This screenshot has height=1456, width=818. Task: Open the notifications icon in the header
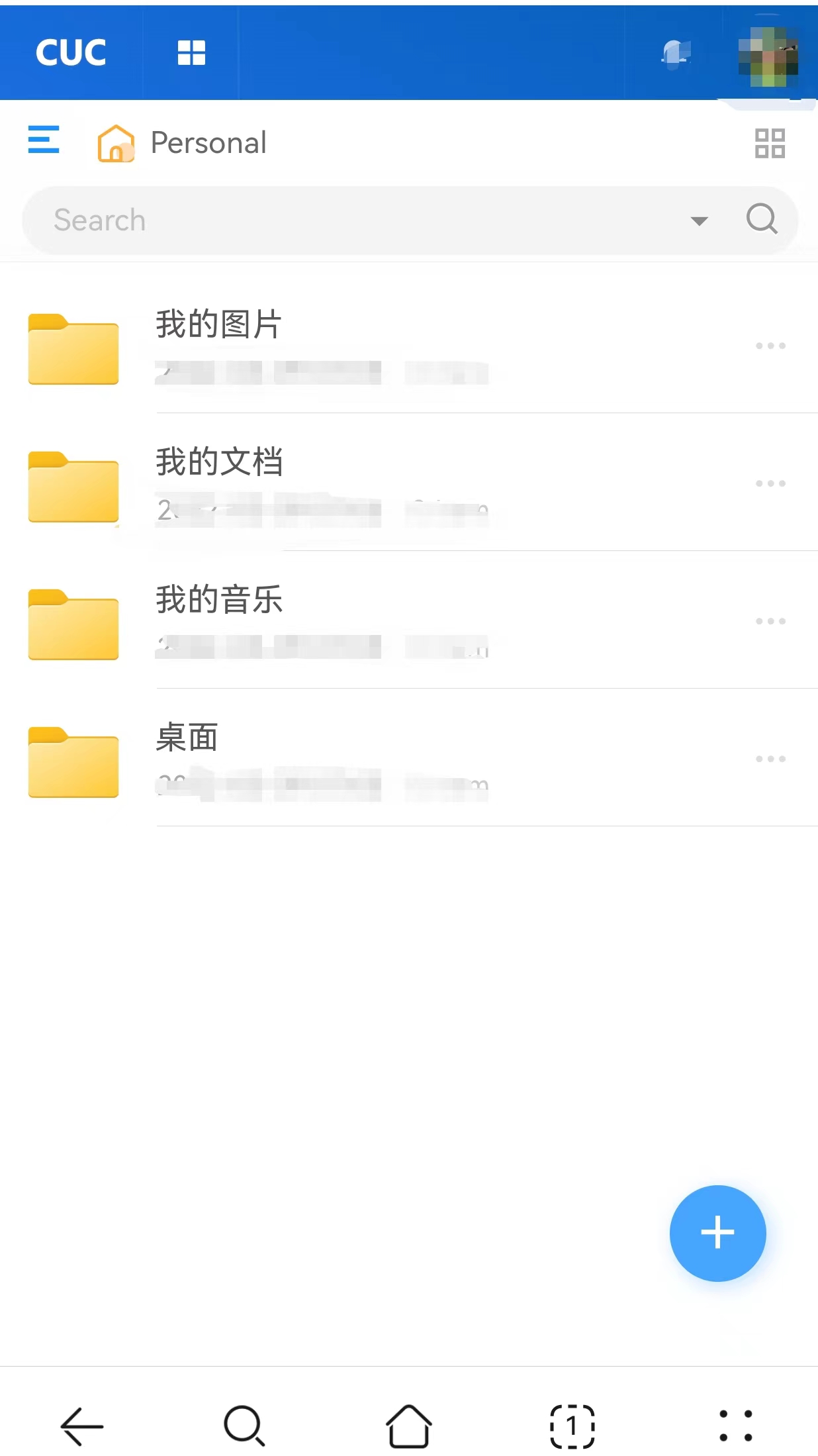pos(674,52)
